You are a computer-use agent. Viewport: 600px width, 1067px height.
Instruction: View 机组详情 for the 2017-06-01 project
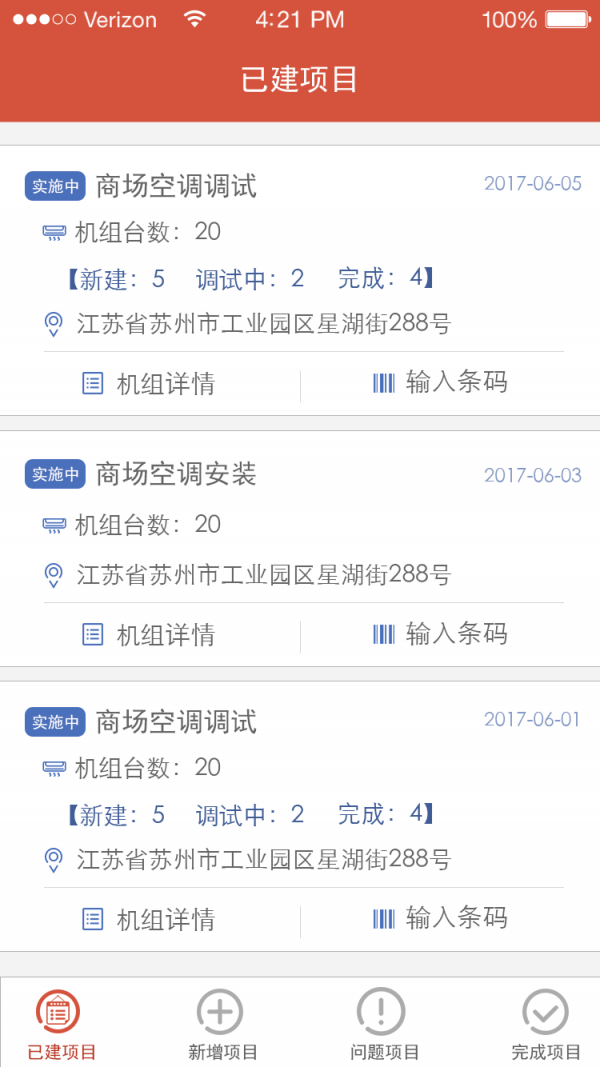[148, 920]
